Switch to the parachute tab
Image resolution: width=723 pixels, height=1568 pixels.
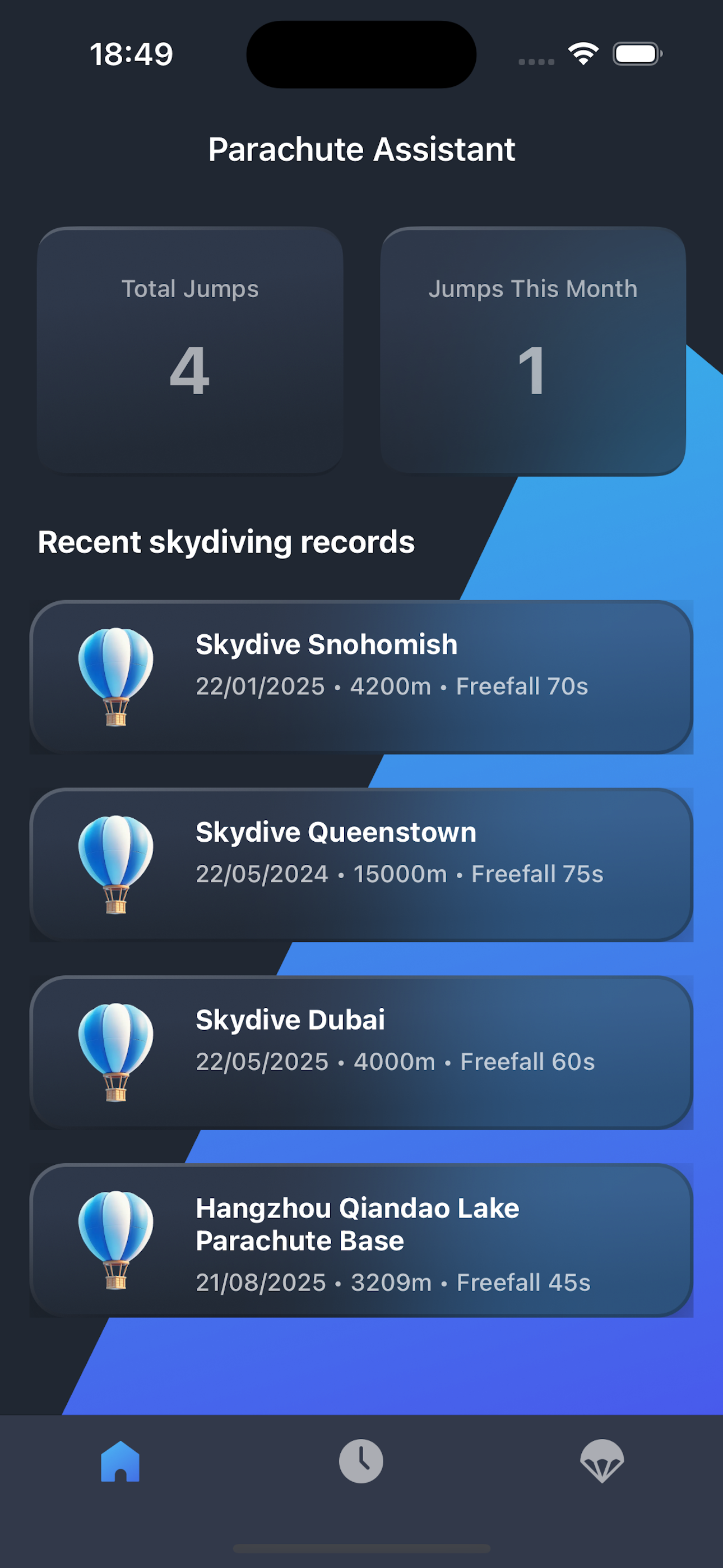pos(601,1461)
